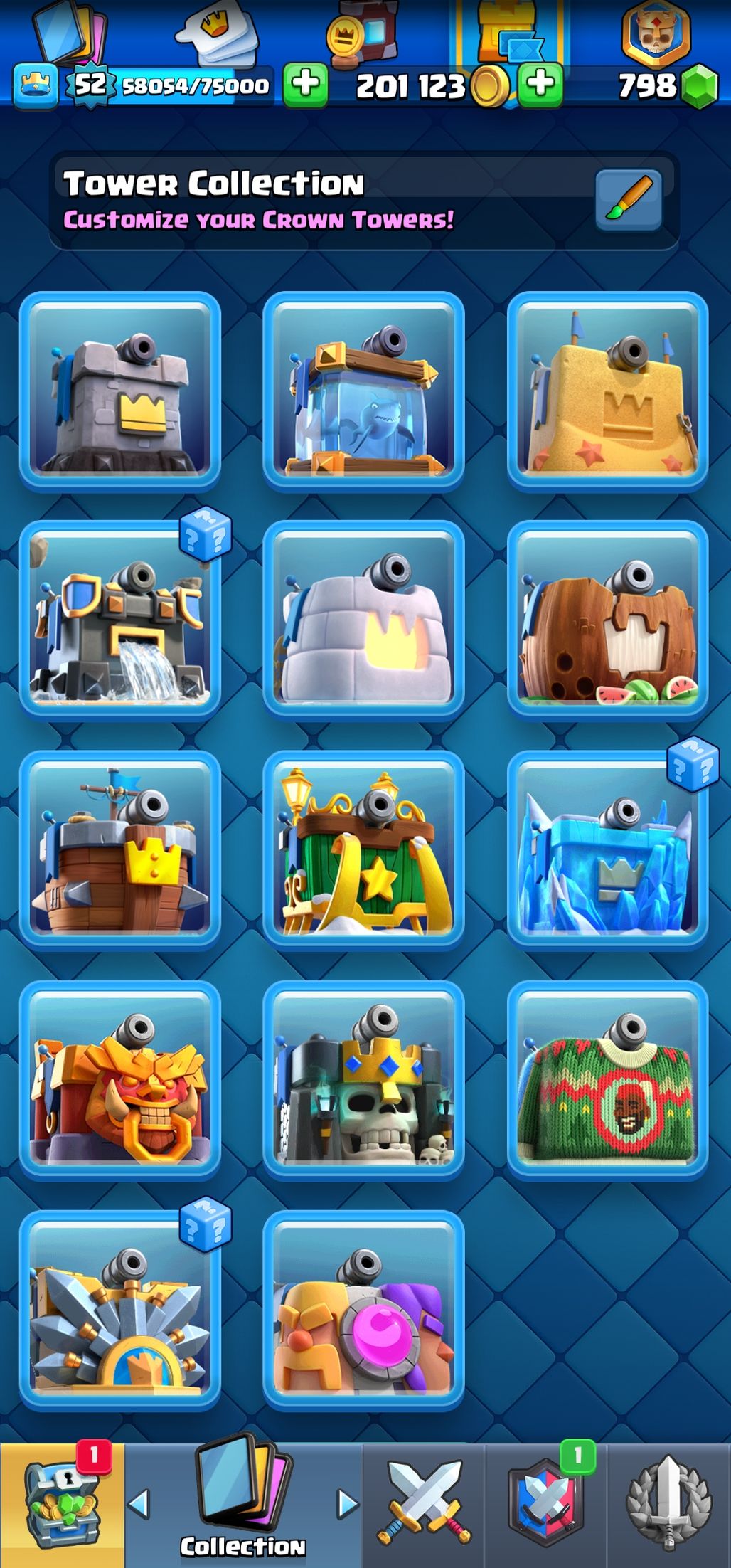
Task: Pick the pink orb tower skin
Action: 363,1310
